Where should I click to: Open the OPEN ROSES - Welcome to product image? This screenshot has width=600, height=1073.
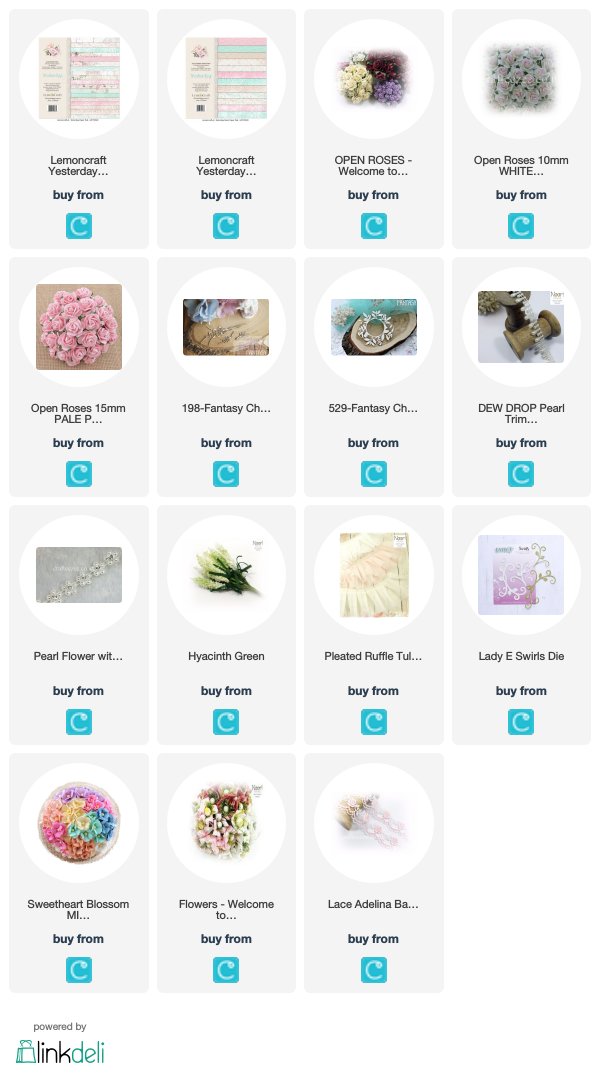[x=374, y=79]
